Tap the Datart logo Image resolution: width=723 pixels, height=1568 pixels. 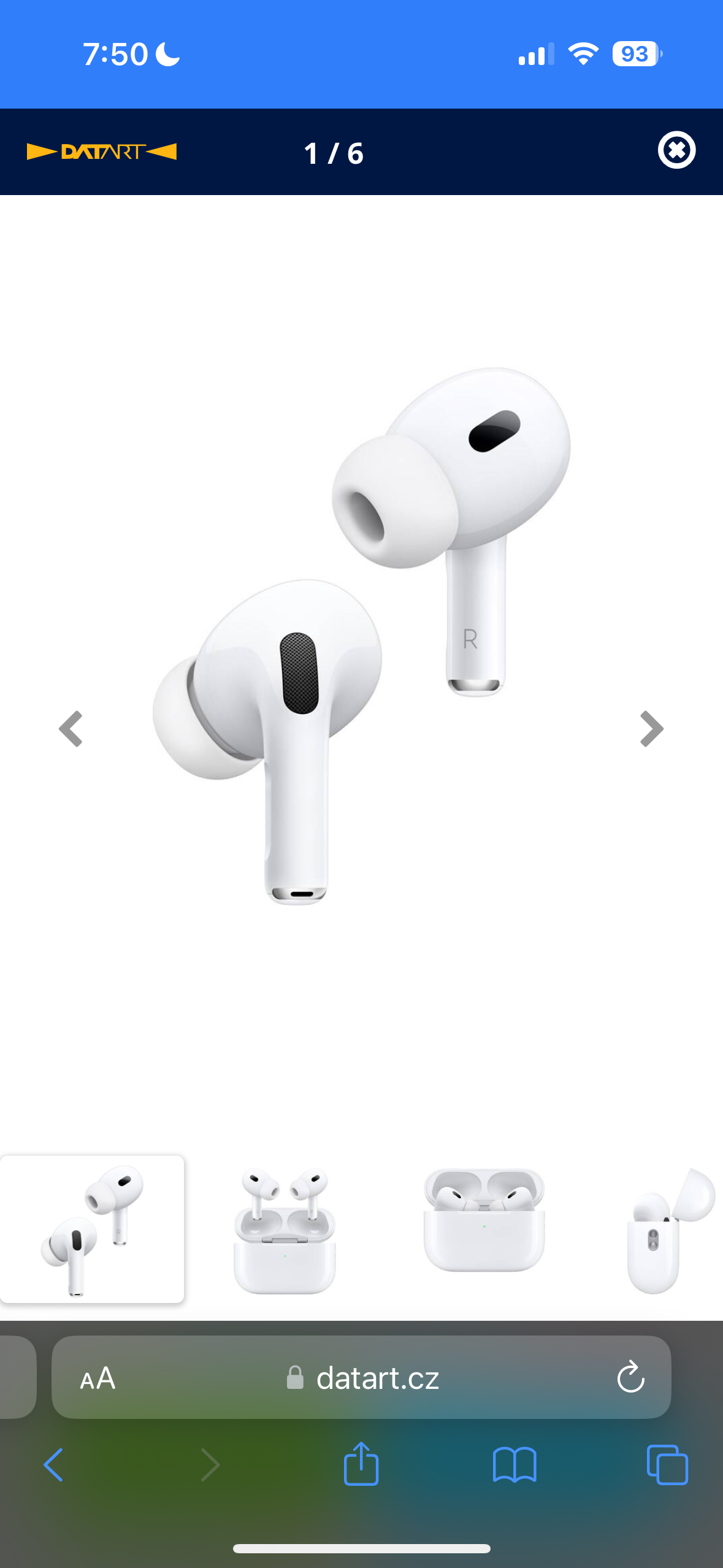tap(102, 152)
